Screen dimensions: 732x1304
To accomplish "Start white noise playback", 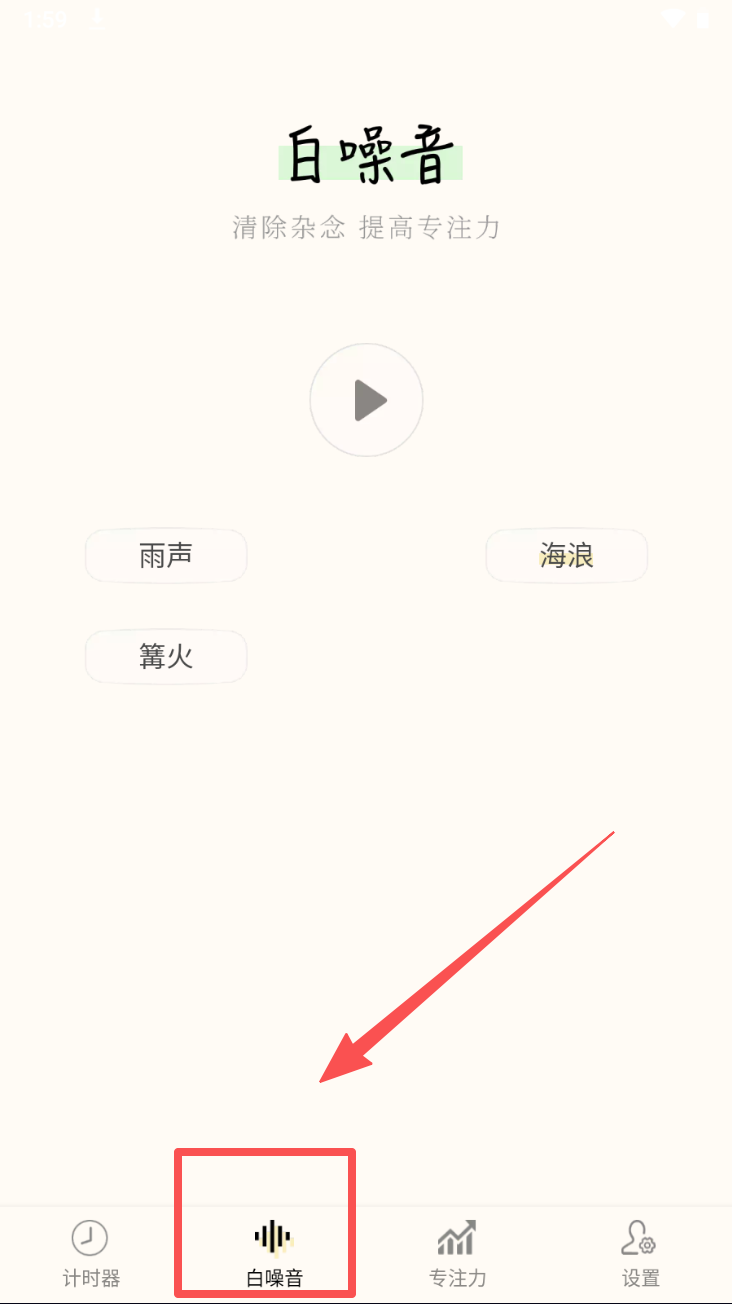I will pyautogui.click(x=366, y=401).
